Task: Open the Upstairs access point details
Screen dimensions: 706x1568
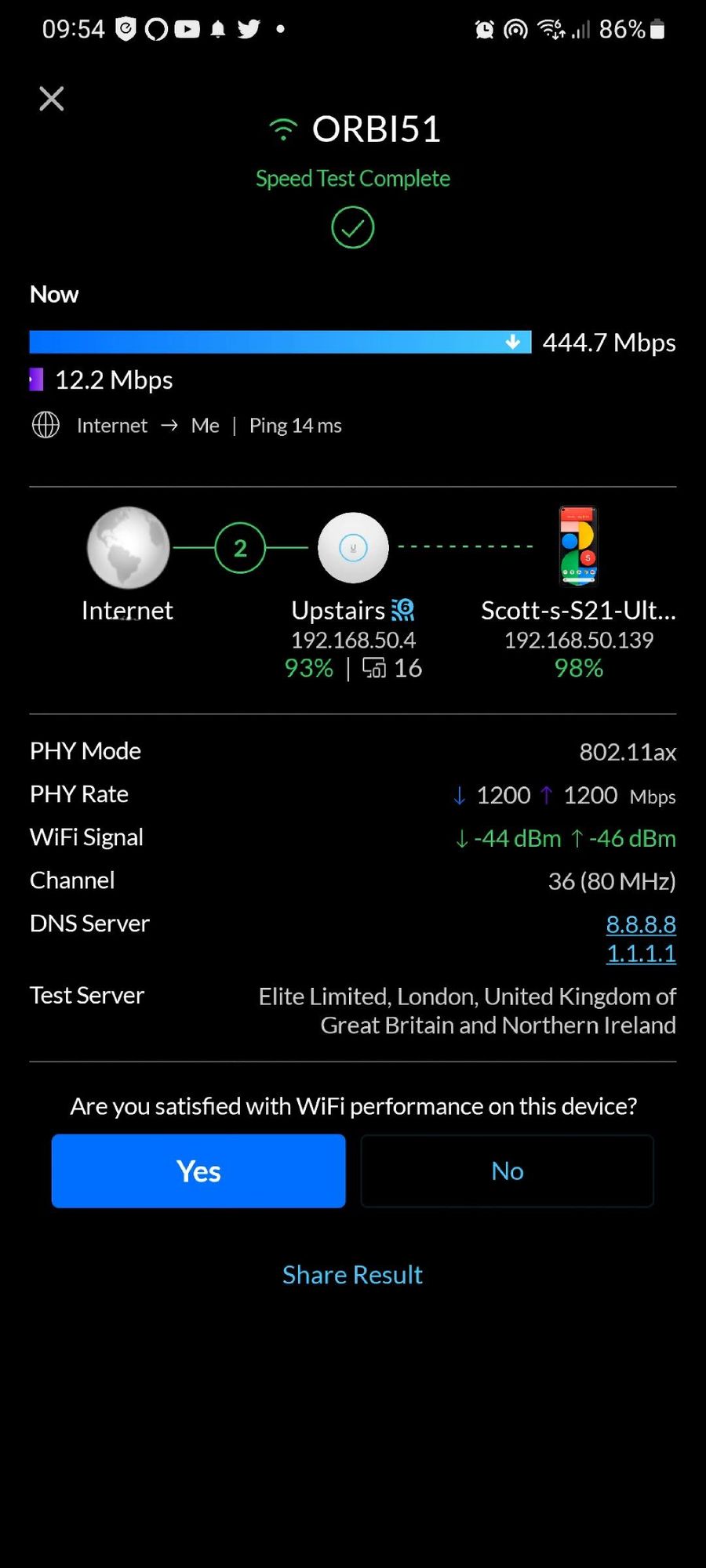Action: pos(353,548)
